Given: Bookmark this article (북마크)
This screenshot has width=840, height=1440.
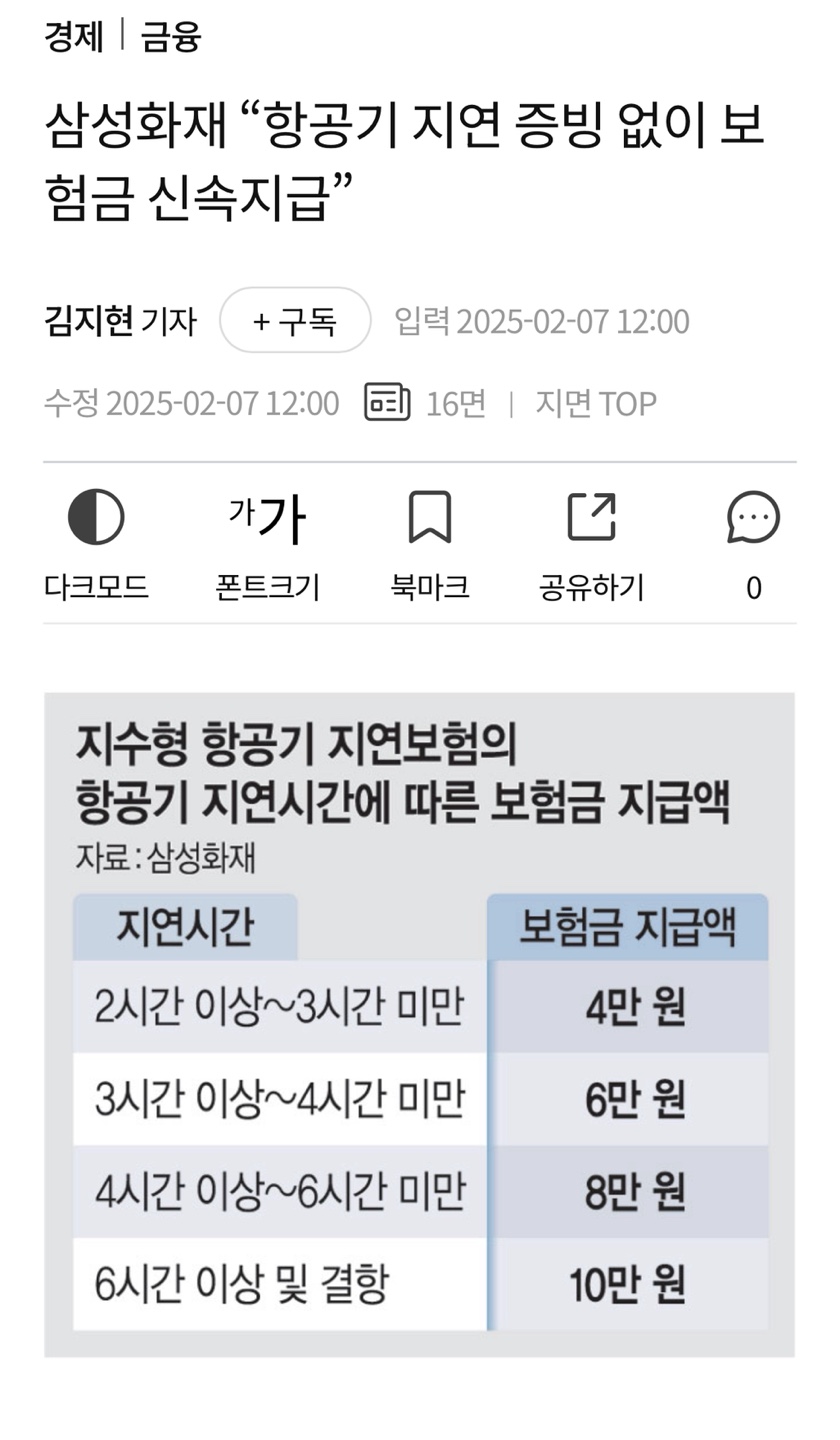Looking at the screenshot, I should click(429, 542).
